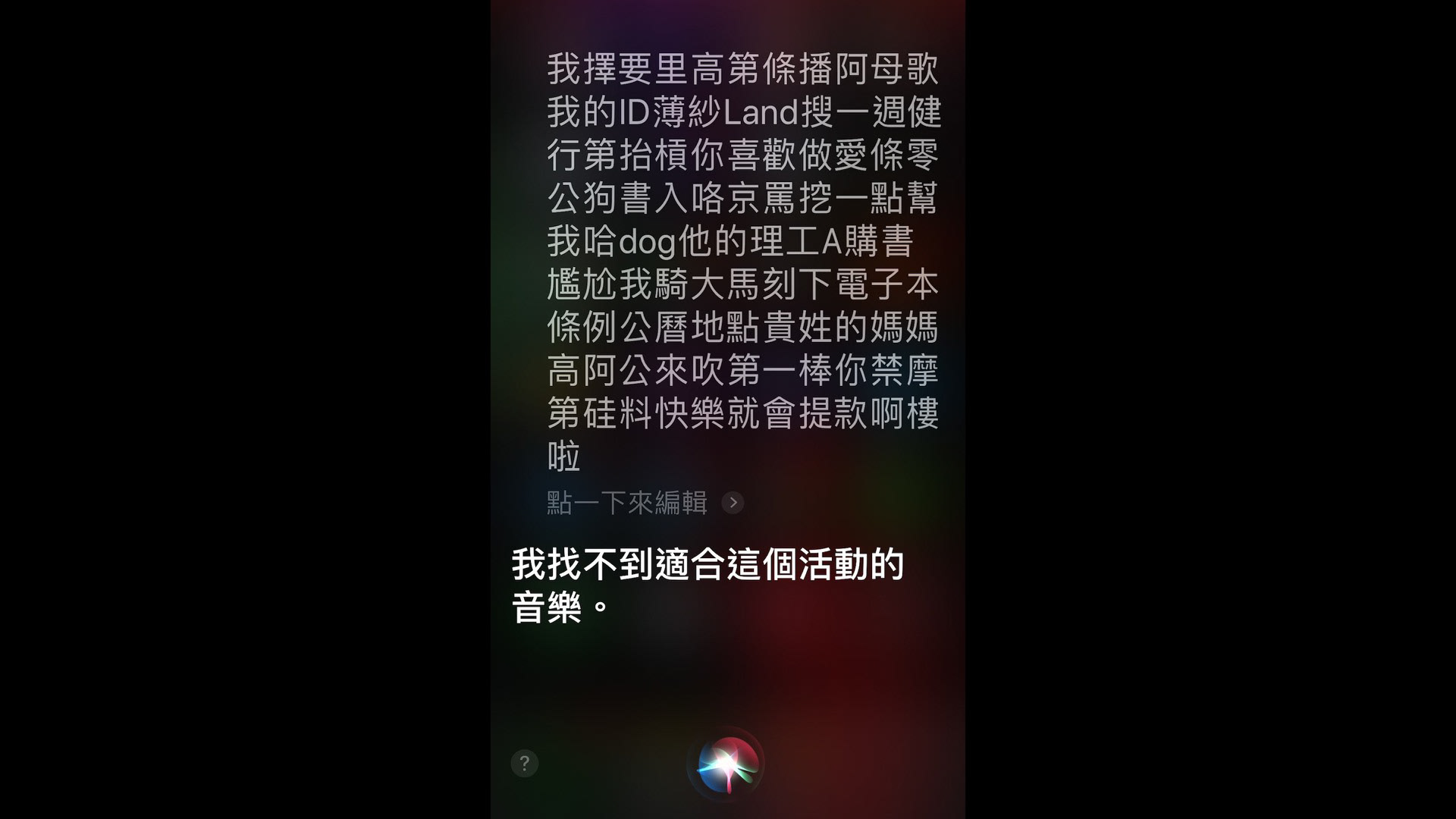
Task: Tap 點一下來編輯 to edit the request
Action: (645, 503)
